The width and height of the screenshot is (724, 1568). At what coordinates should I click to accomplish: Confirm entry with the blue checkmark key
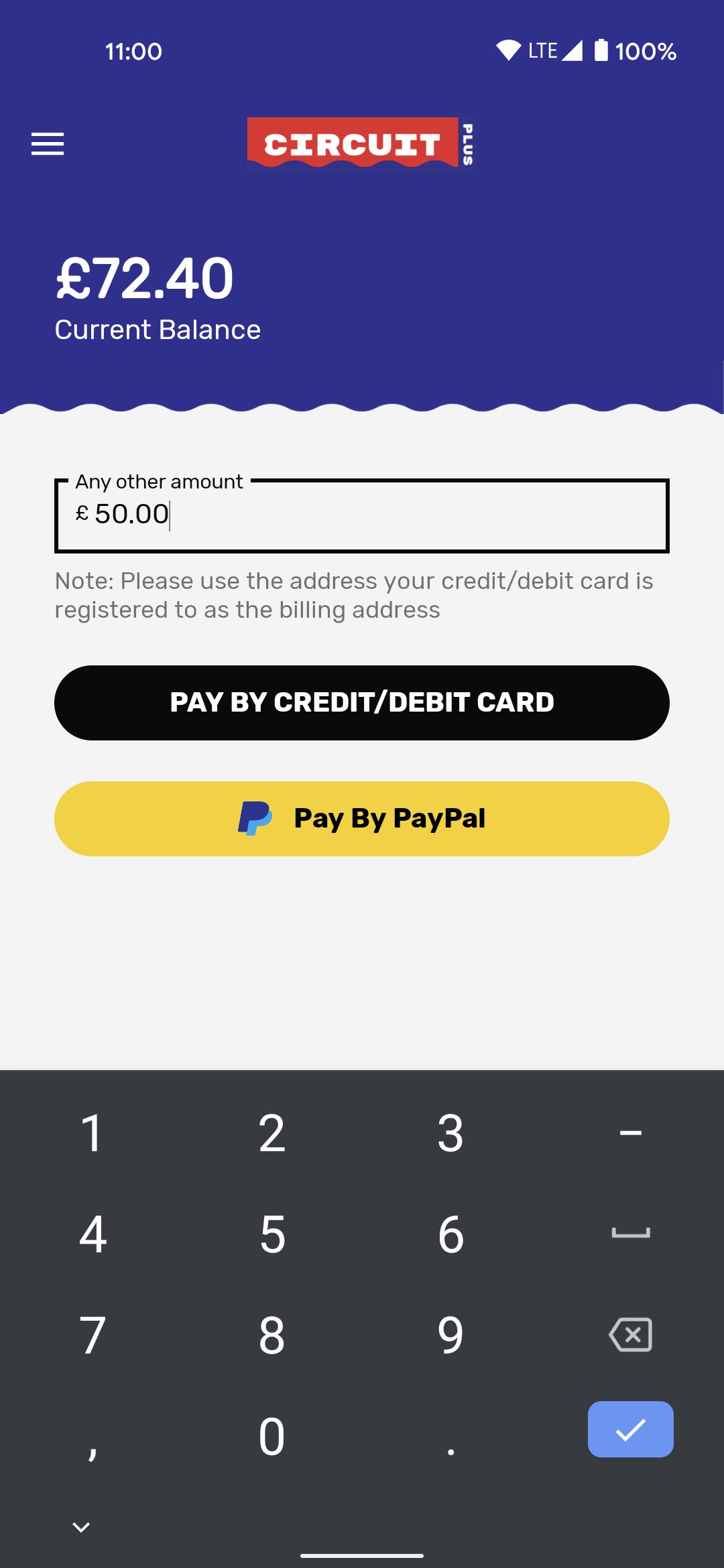(630, 1429)
